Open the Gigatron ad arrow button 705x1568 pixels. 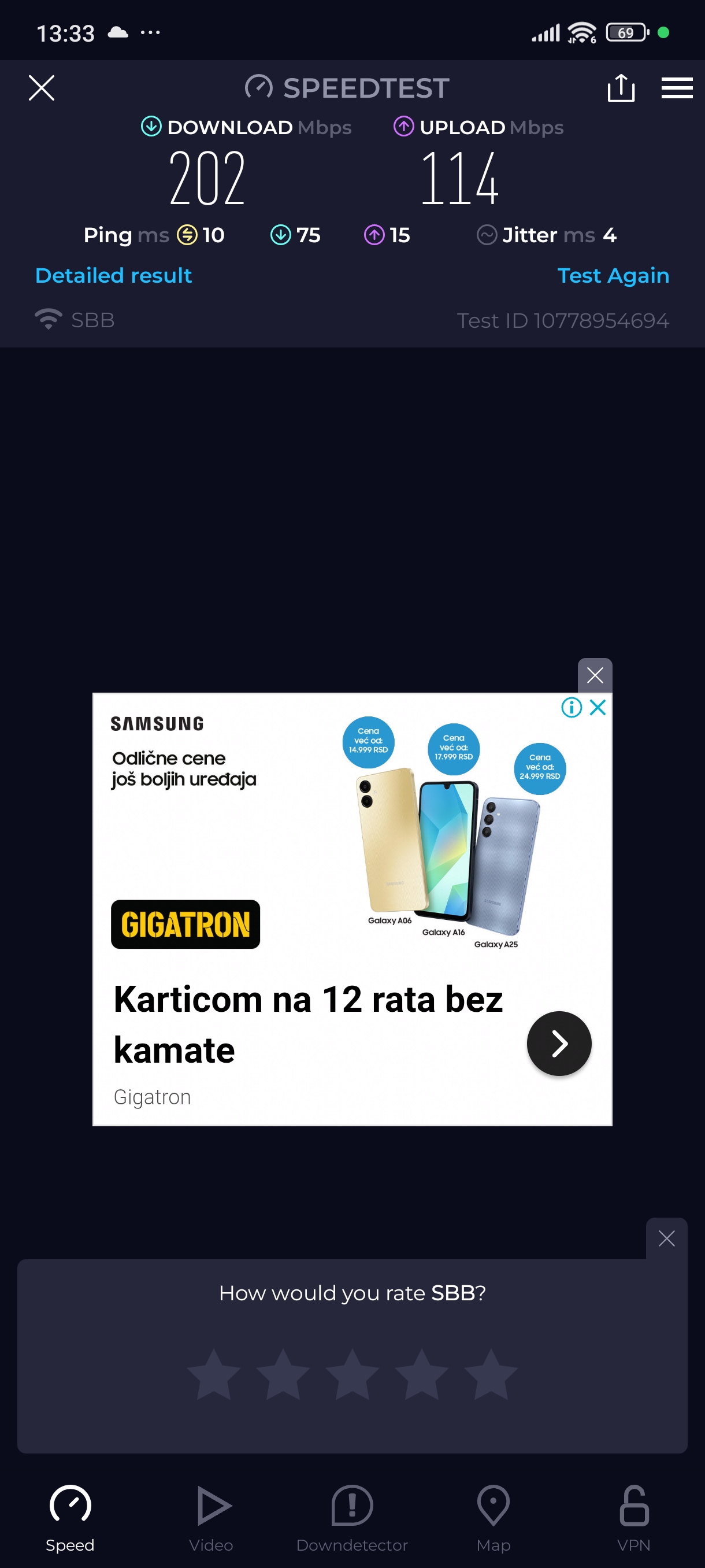[558, 1043]
